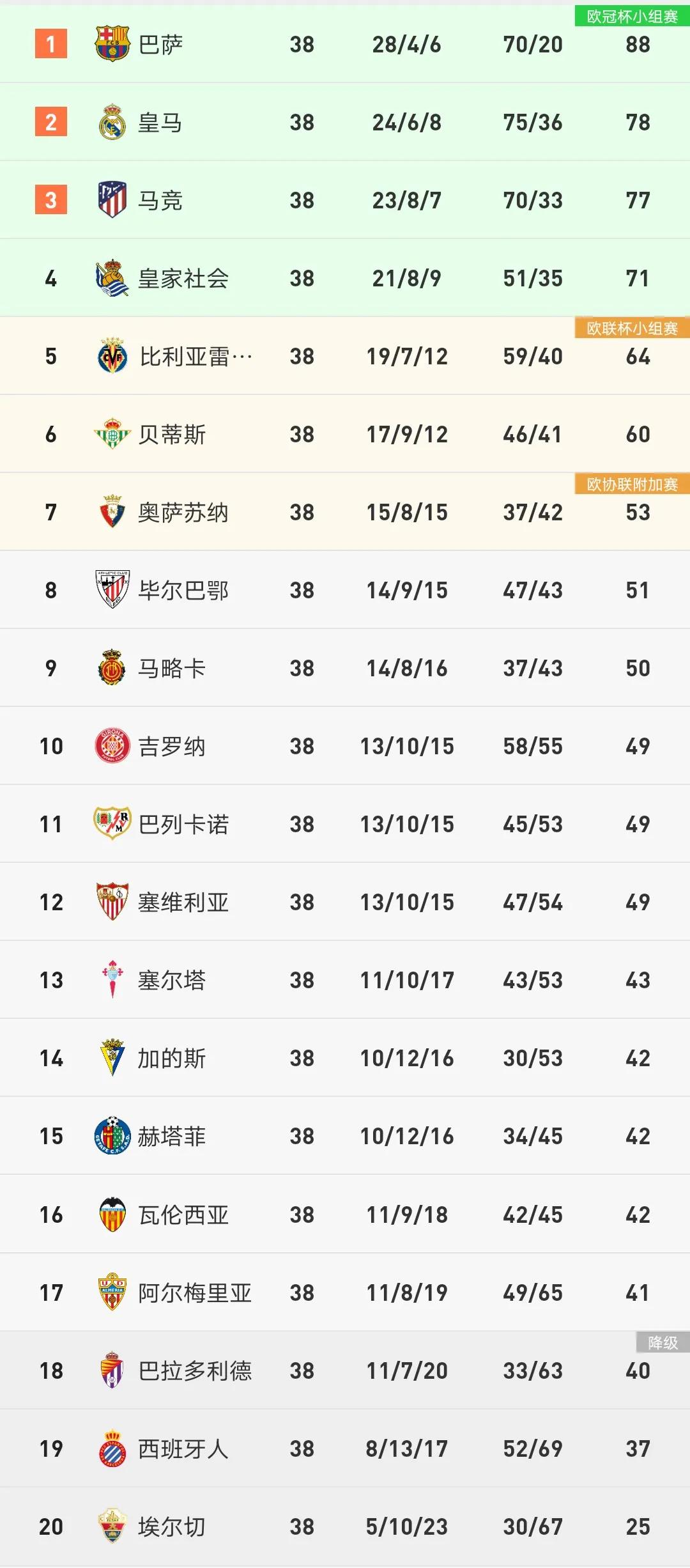Image resolution: width=690 pixels, height=1568 pixels.
Task: Click the Sevilla club crest
Action: pos(112,901)
